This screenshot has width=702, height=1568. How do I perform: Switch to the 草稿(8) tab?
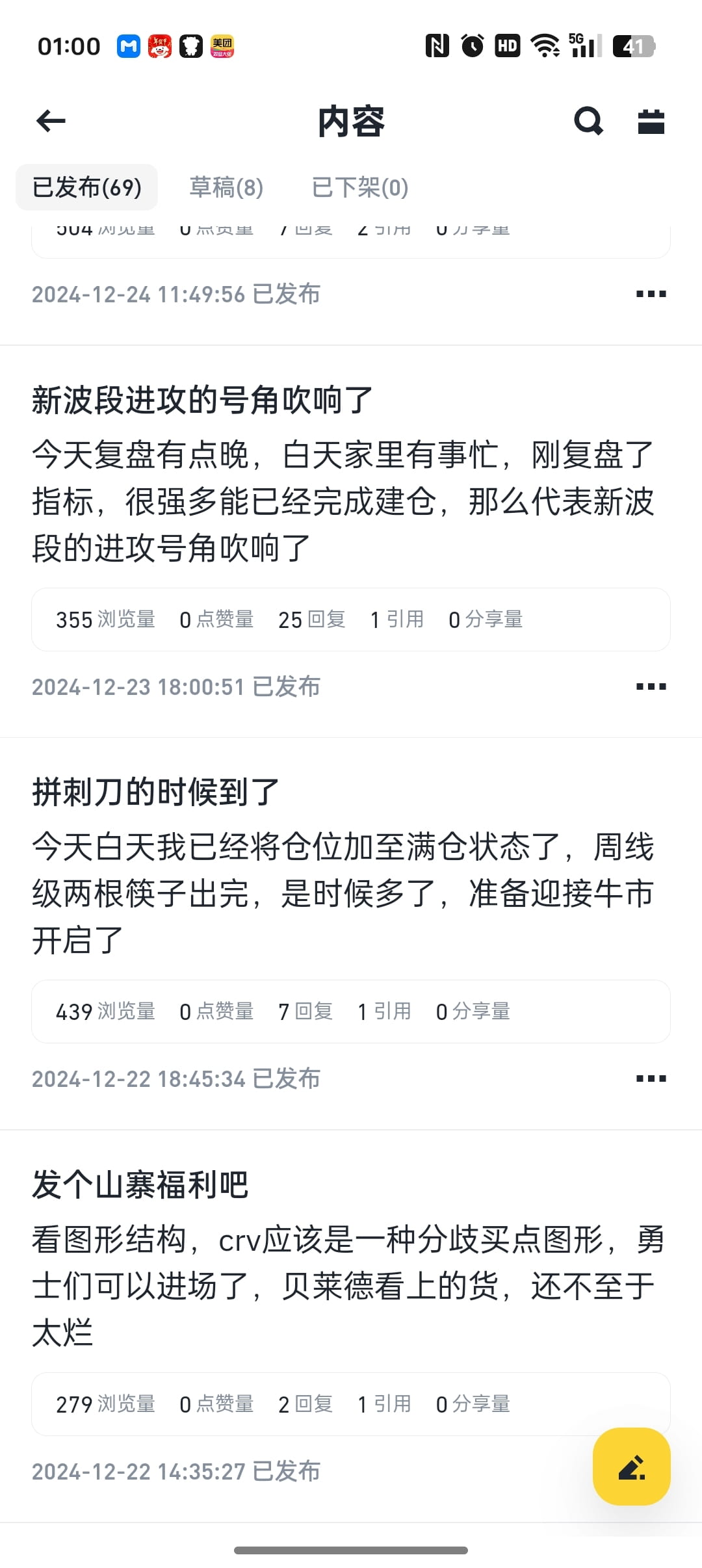pos(226,187)
